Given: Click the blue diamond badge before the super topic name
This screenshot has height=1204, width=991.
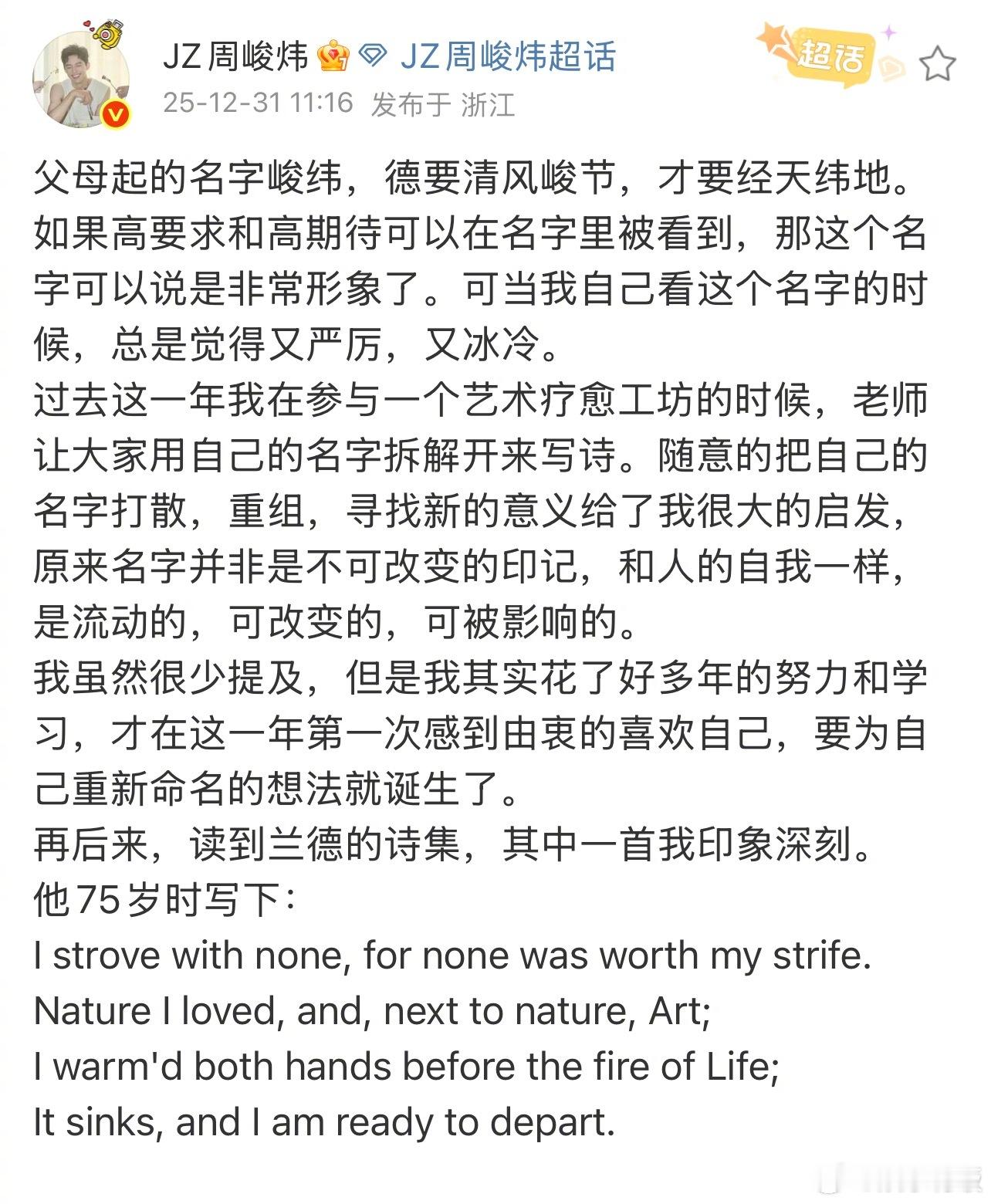Looking at the screenshot, I should [x=374, y=56].
